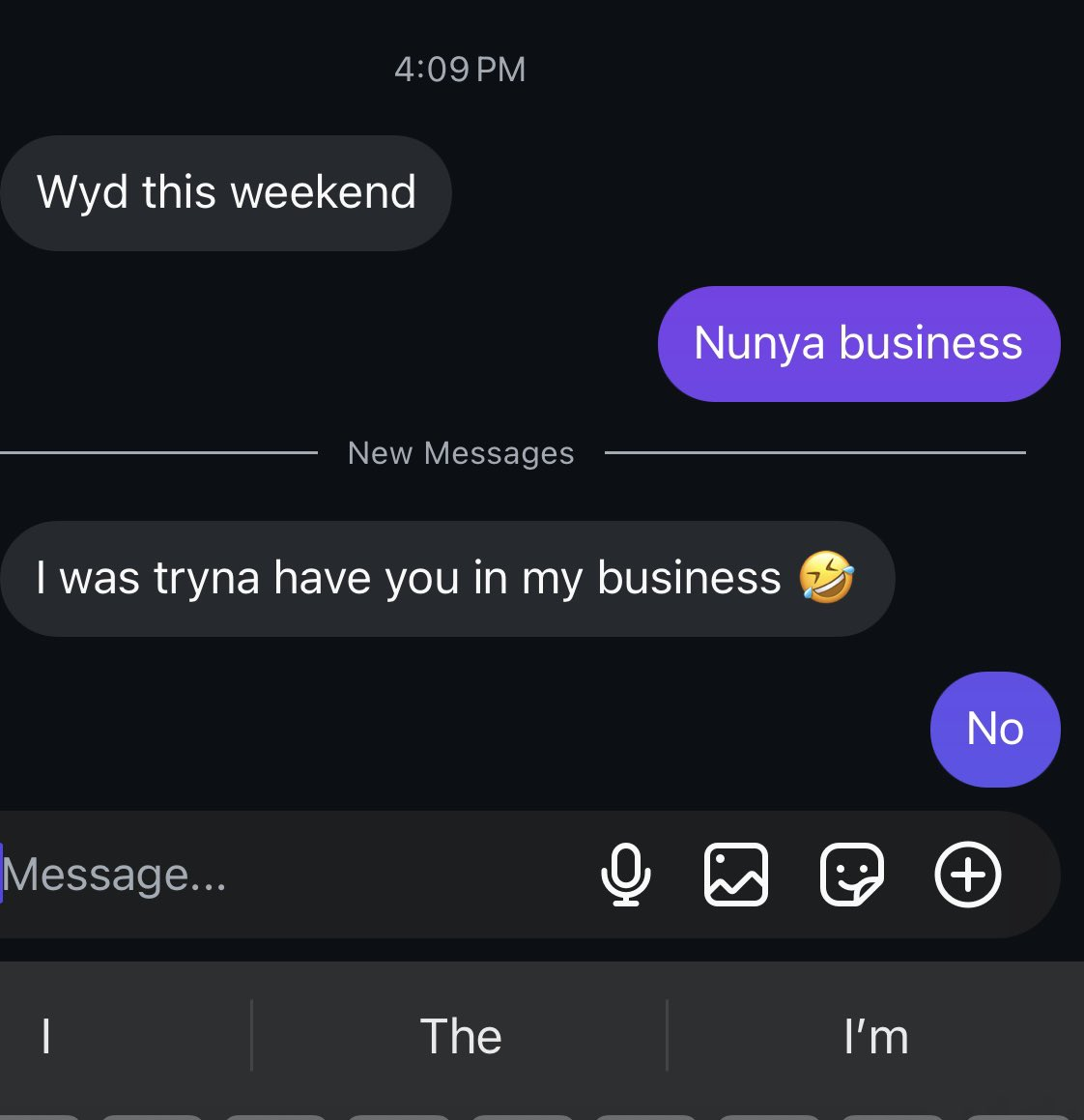Insert the keyboard suggestion "I"
Viewport: 1084px width, 1120px height.
[x=46, y=1037]
